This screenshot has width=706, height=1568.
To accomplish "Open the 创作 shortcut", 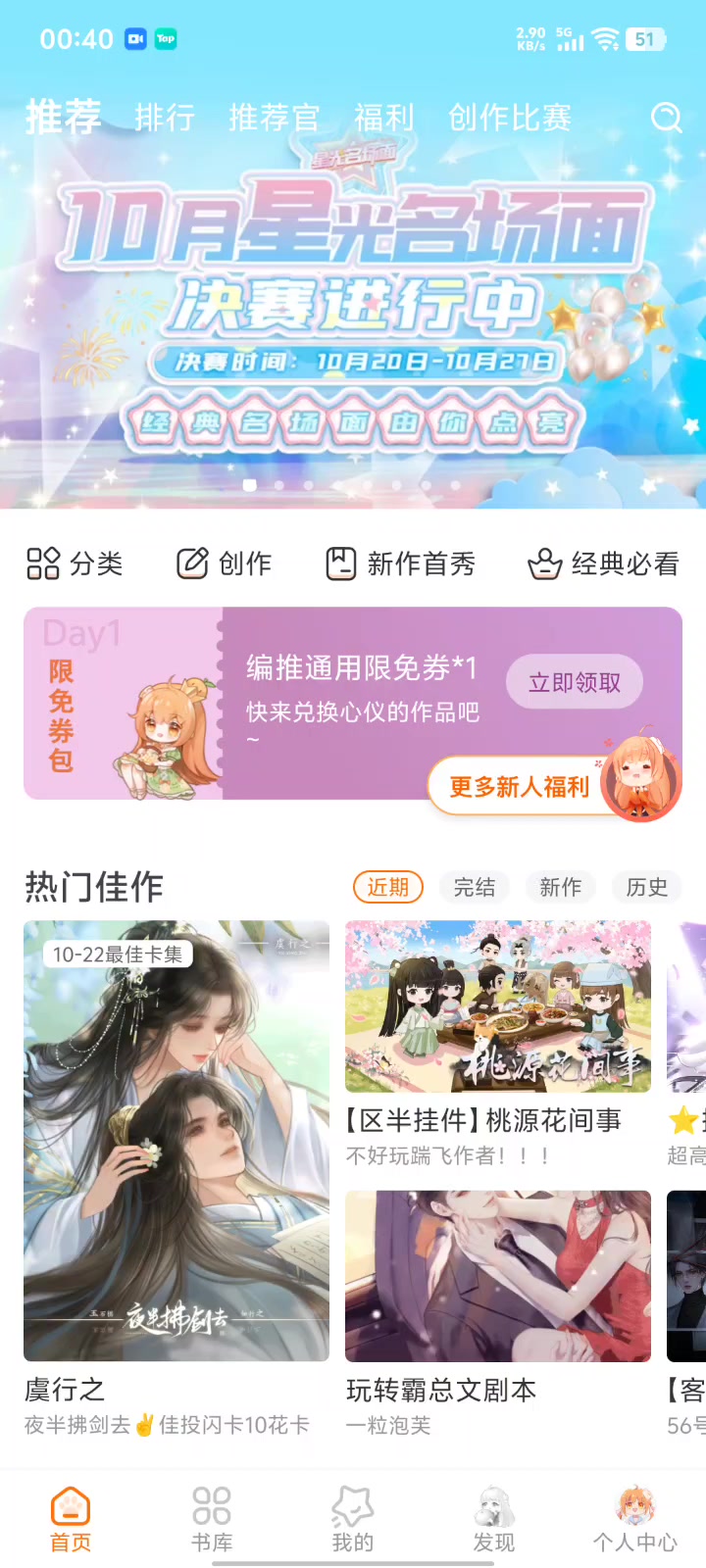I will click(x=224, y=563).
